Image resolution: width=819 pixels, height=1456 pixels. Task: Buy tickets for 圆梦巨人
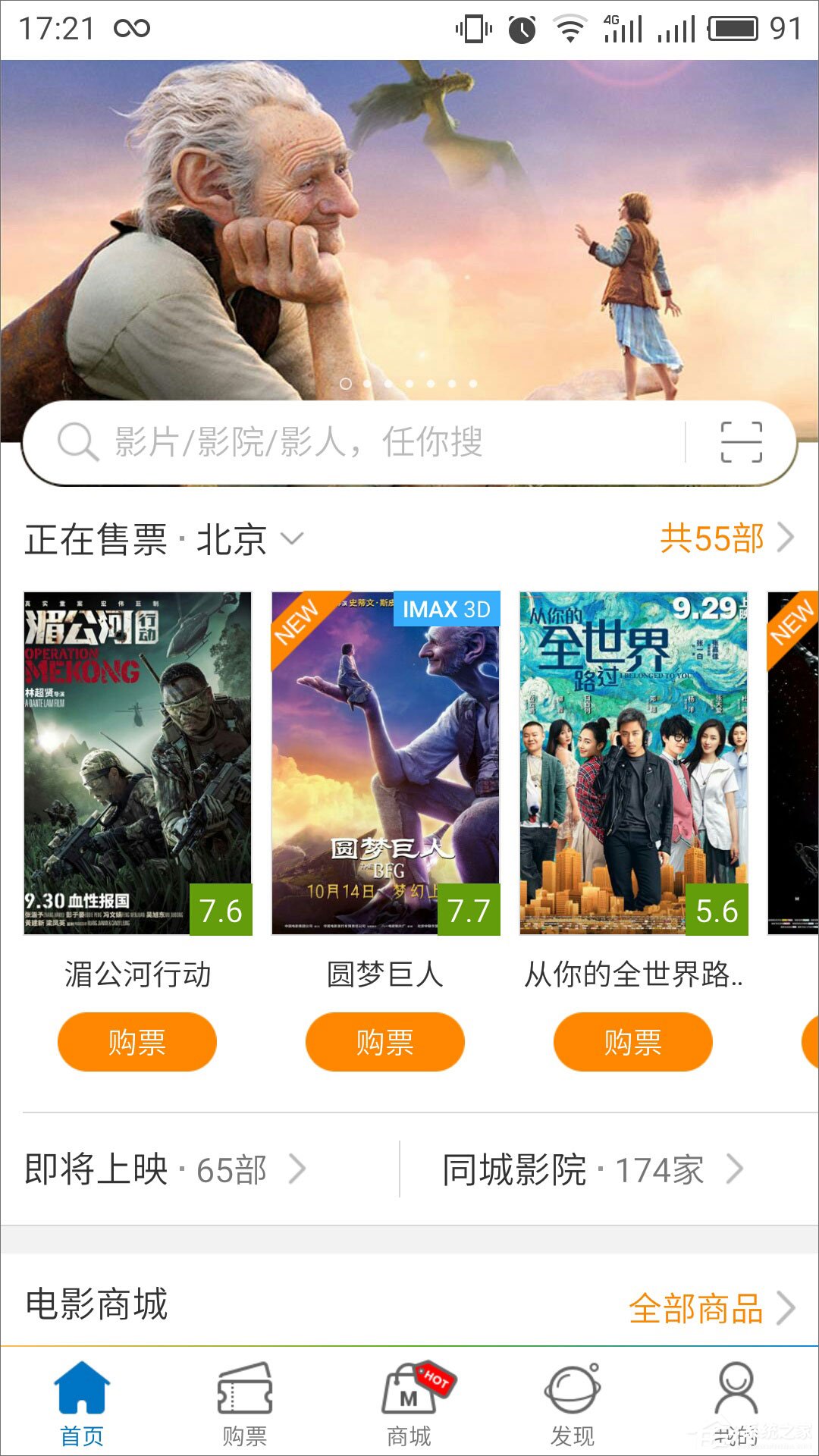[385, 1042]
